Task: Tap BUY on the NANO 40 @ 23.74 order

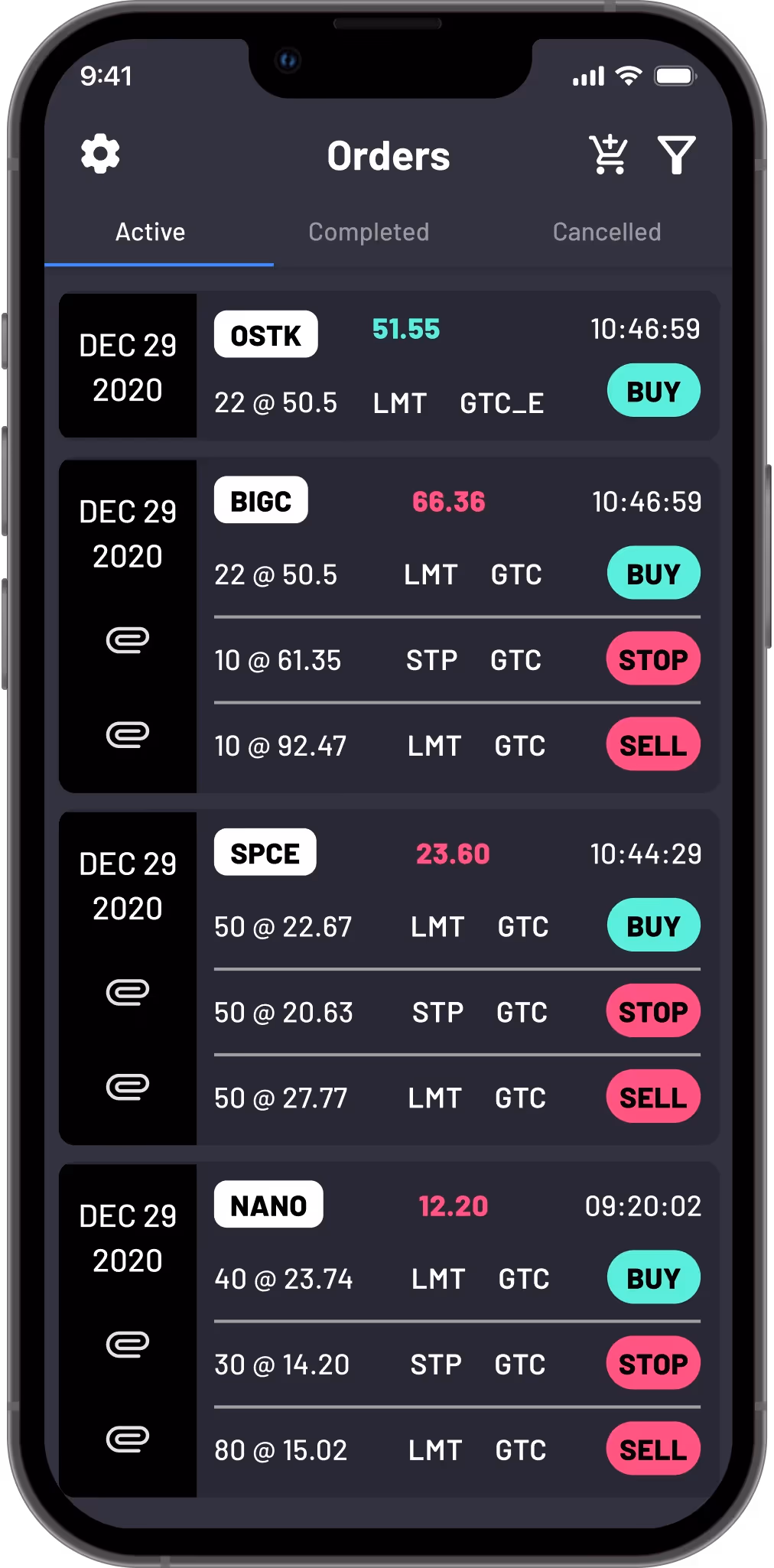Action: click(653, 1277)
